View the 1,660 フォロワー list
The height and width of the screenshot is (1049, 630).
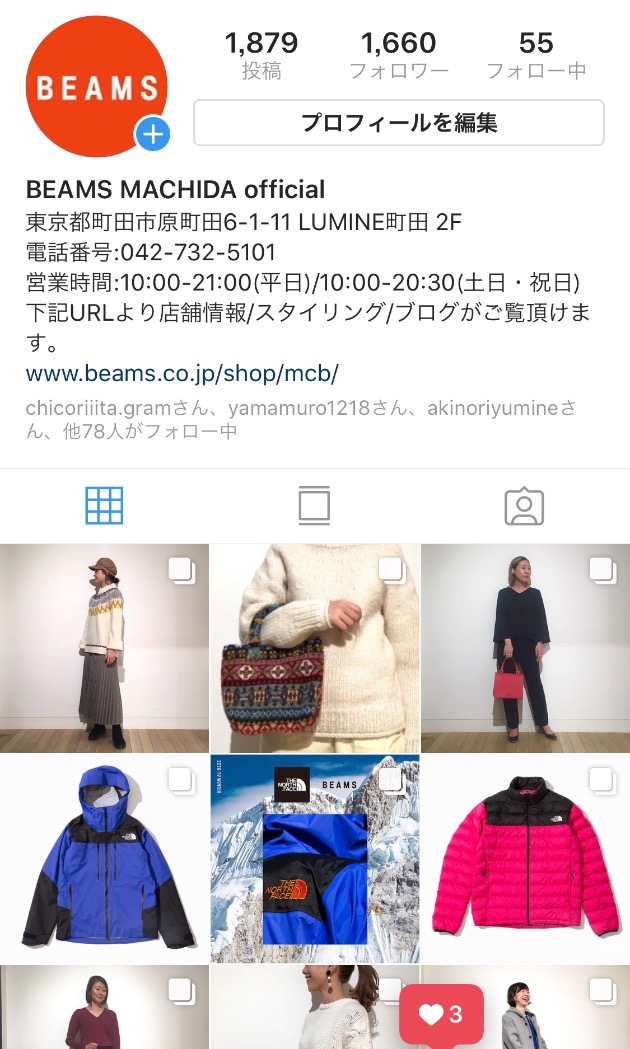click(x=398, y=55)
